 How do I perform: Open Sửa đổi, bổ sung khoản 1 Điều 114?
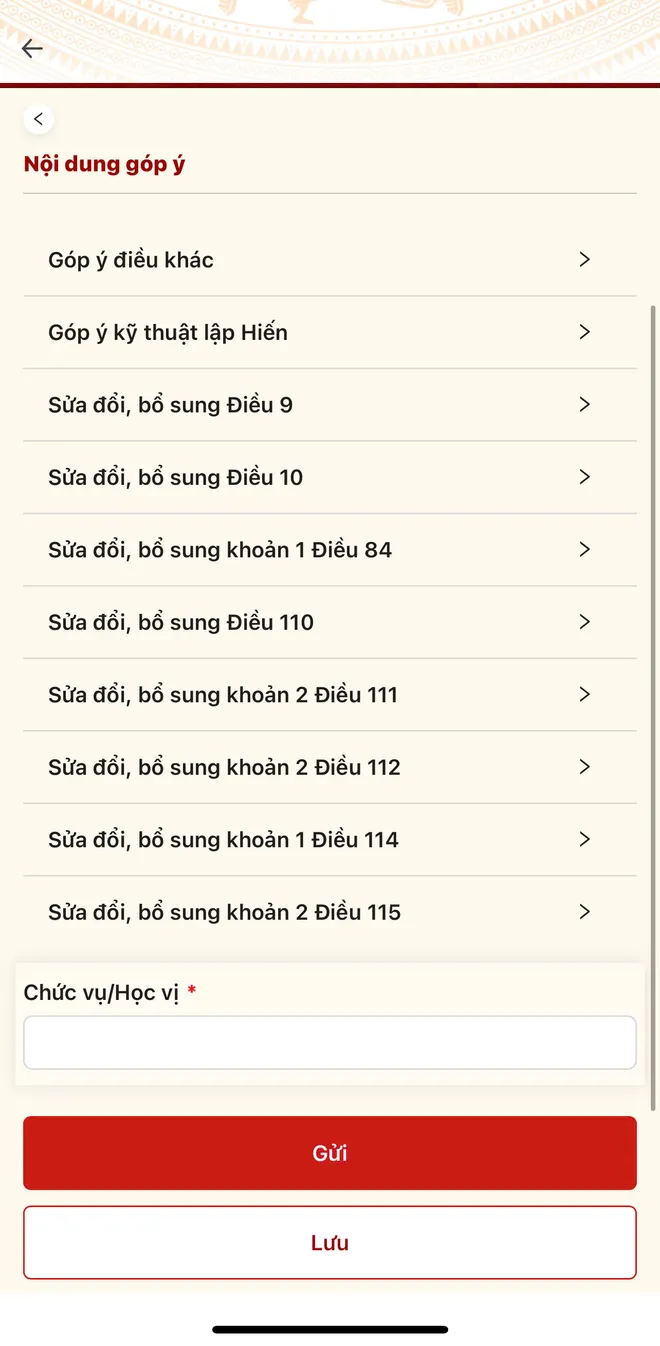330,840
